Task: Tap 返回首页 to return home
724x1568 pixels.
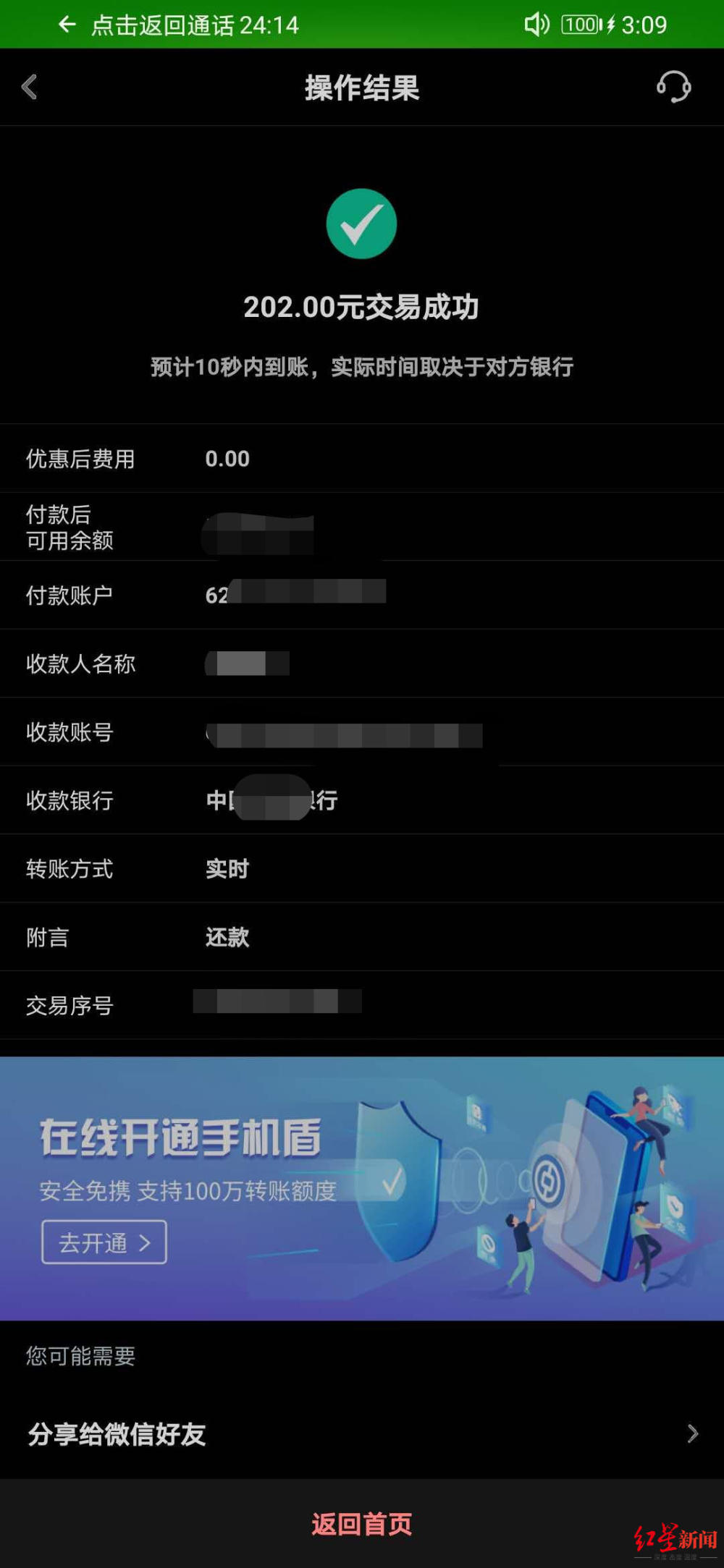Action: click(x=362, y=1524)
